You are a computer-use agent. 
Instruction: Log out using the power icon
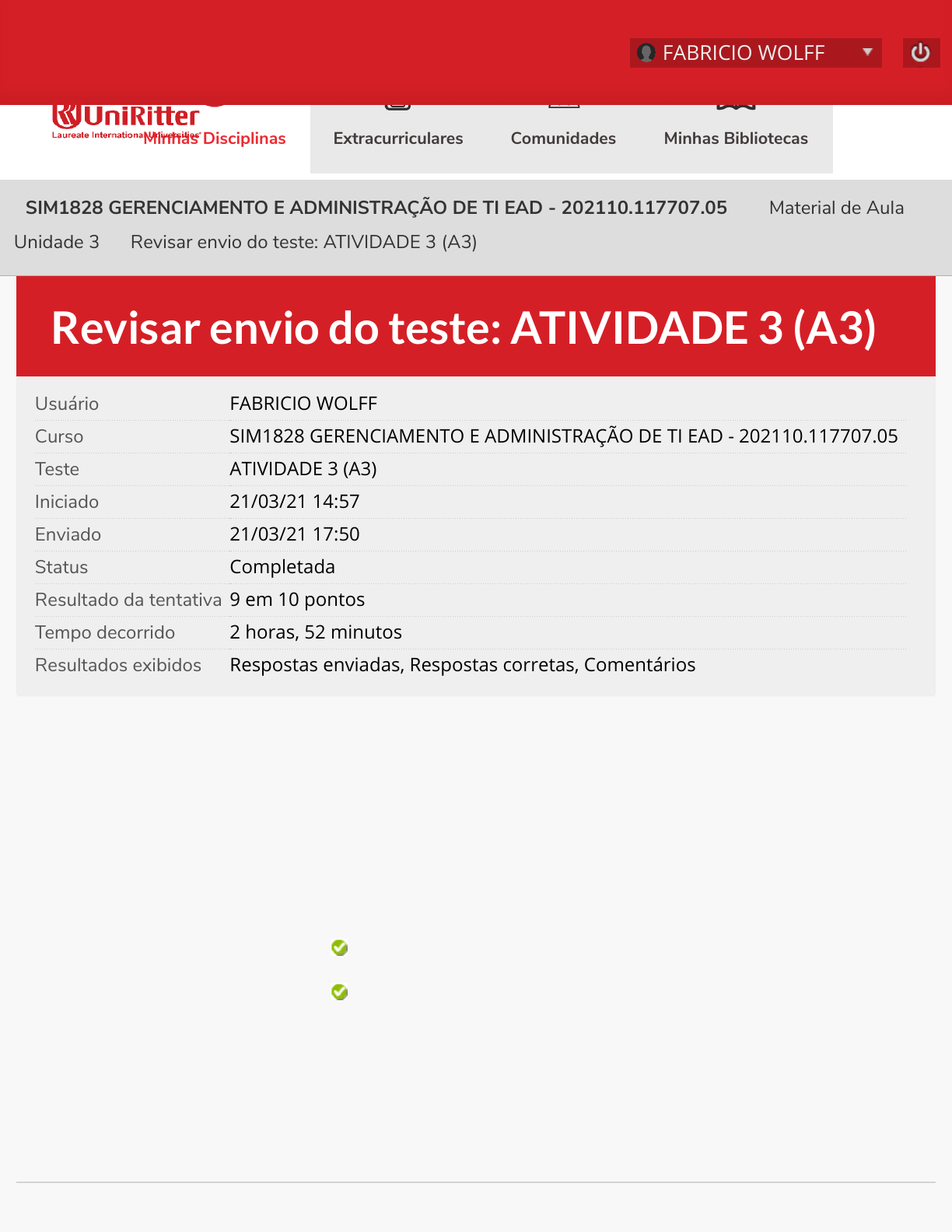[921, 53]
